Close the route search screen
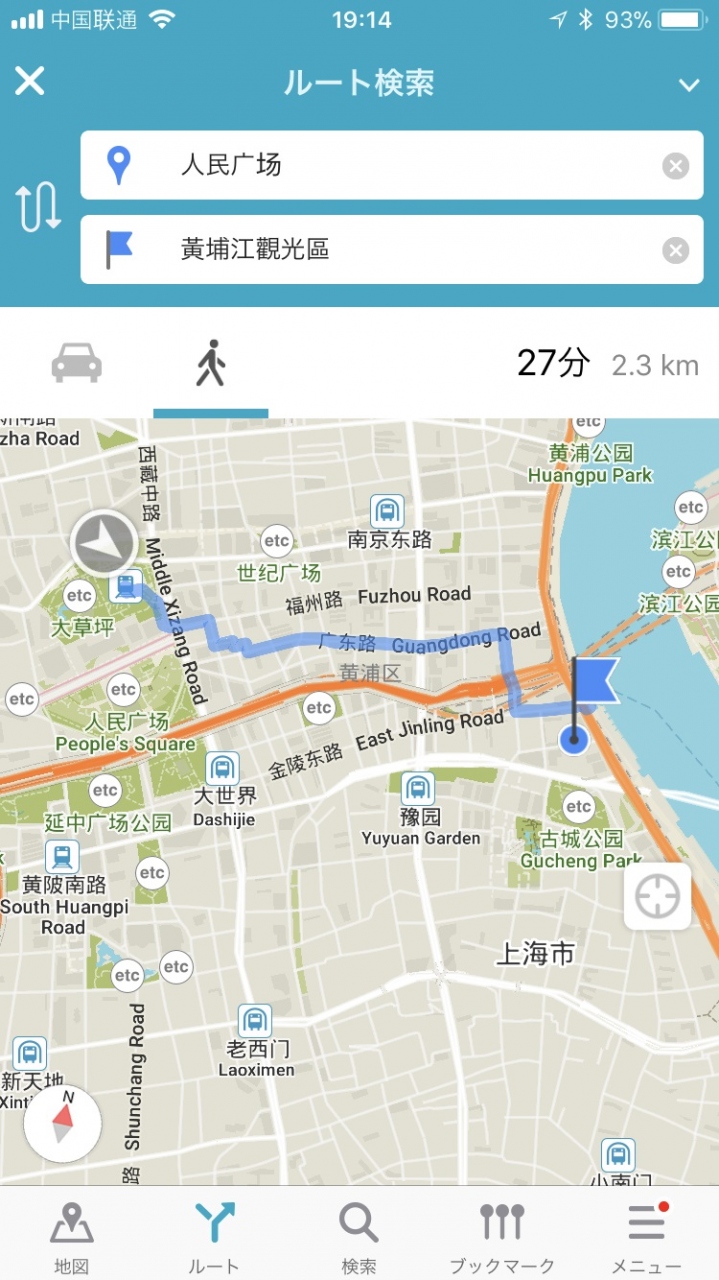The width and height of the screenshot is (719, 1280). tap(30, 81)
